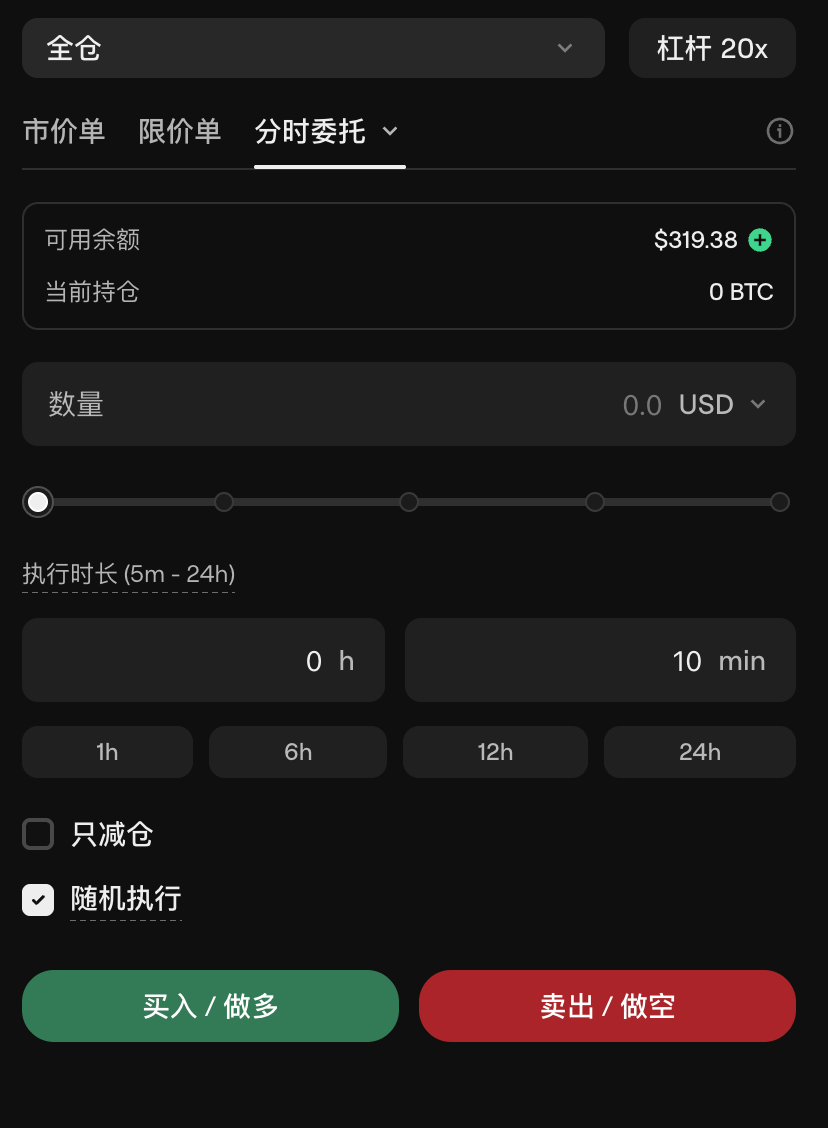Set the amount slider to its midpoint
The image size is (828, 1128).
point(409,502)
